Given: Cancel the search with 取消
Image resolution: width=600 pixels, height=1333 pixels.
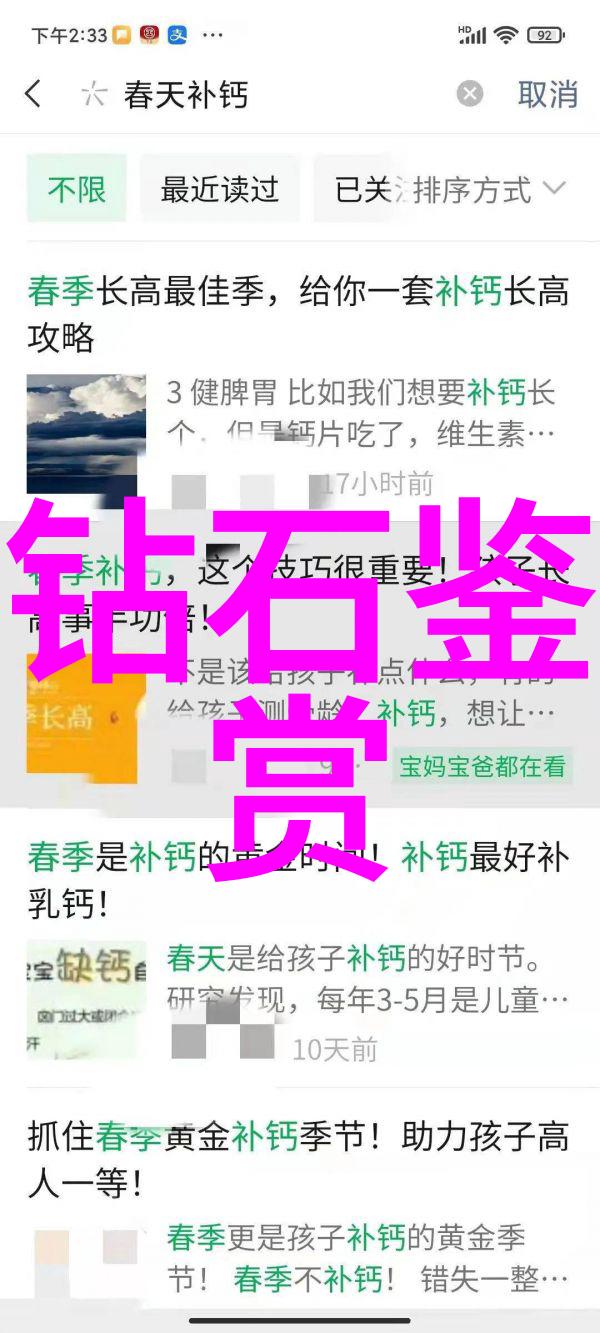Looking at the screenshot, I should pos(547,94).
